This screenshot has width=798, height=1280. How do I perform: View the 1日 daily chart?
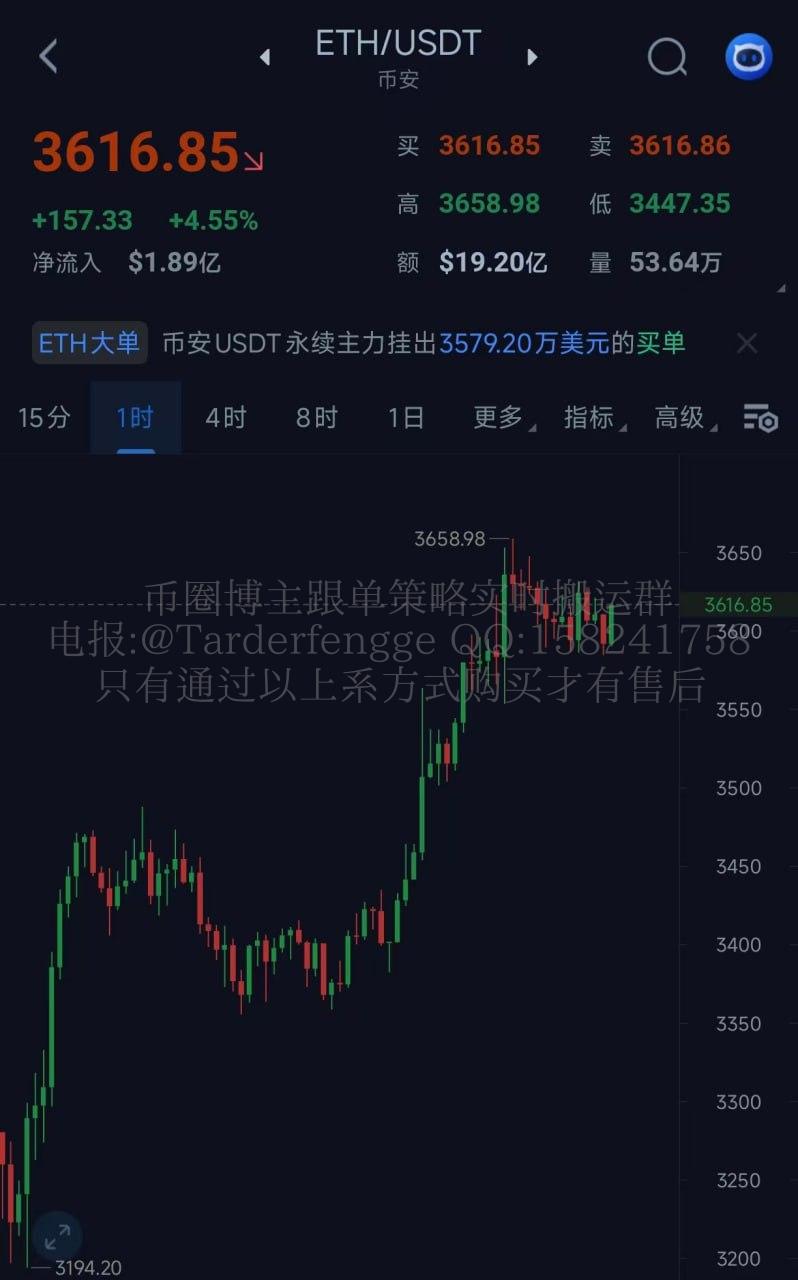point(406,417)
